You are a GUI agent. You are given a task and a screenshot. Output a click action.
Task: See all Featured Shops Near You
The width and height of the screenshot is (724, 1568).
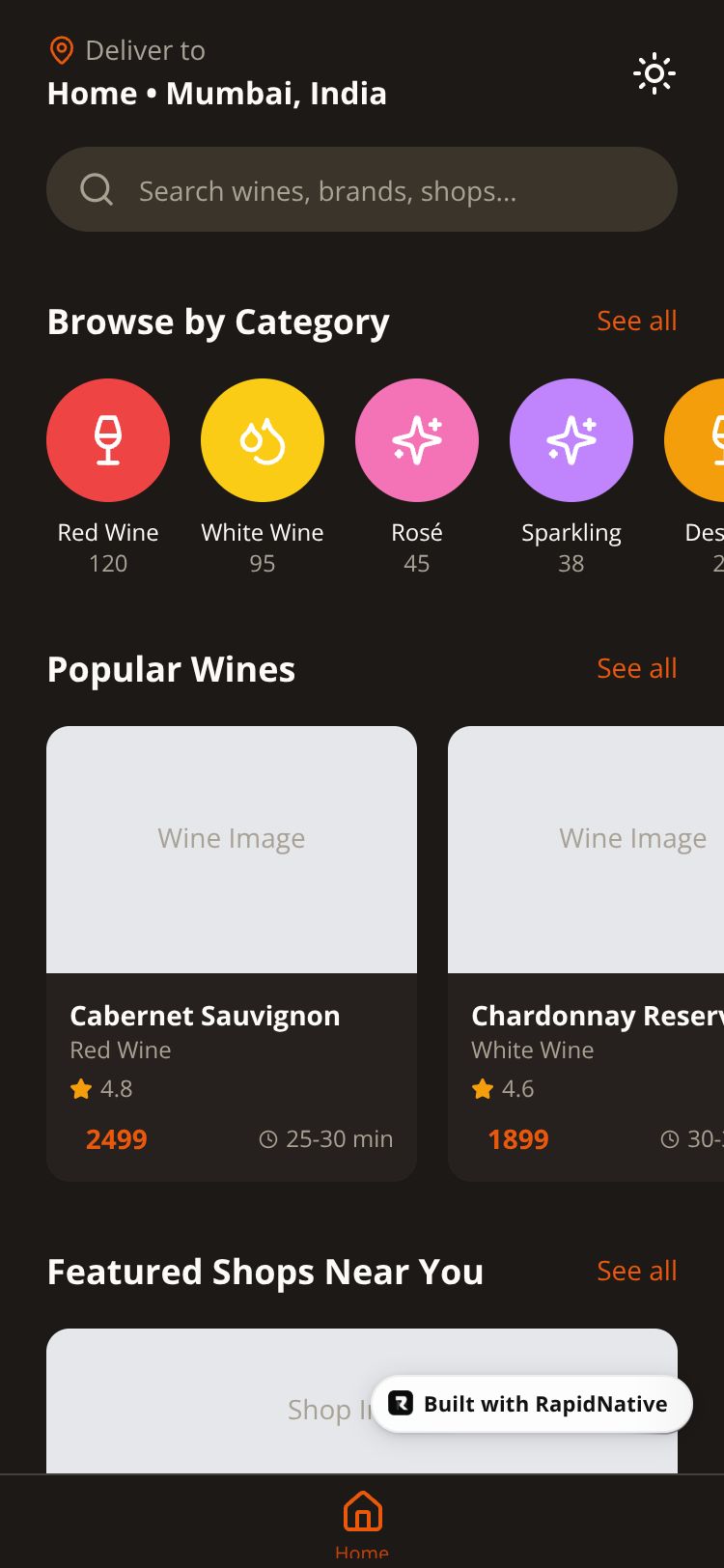click(x=636, y=1272)
